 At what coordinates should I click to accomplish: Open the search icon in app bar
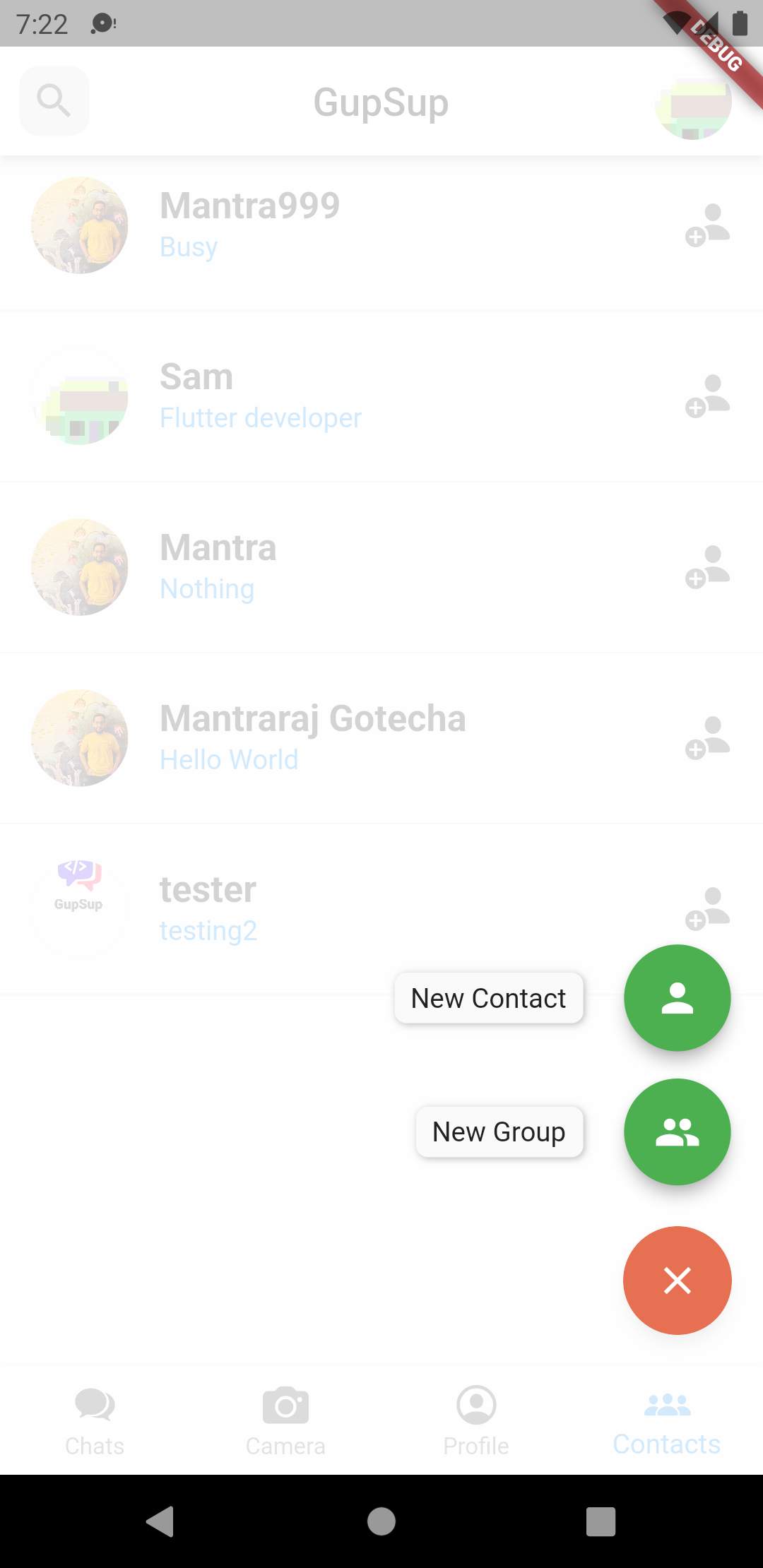[54, 100]
